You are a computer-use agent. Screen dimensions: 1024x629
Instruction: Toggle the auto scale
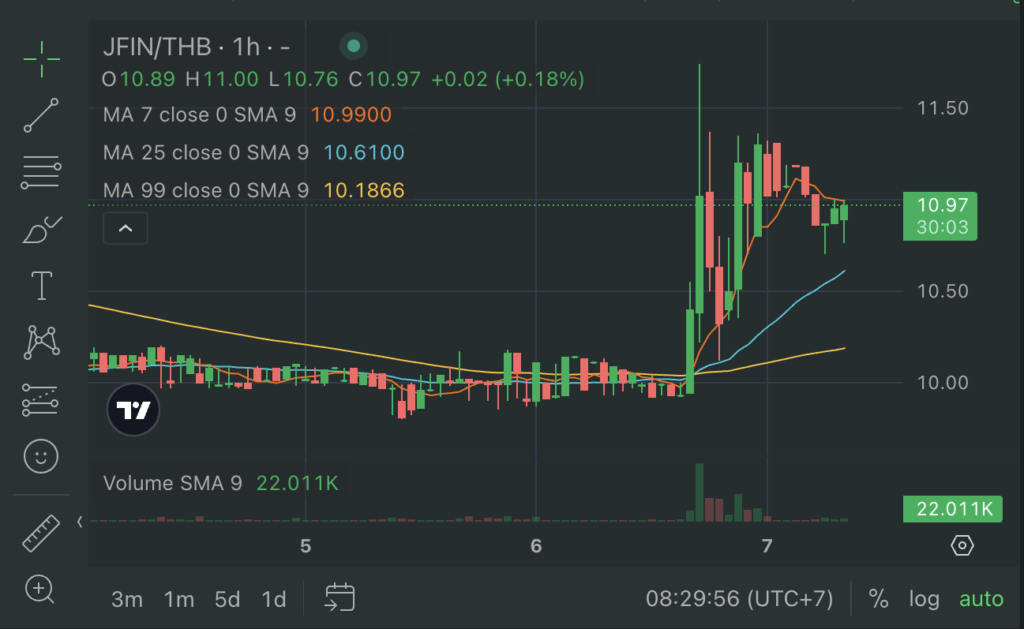click(981, 599)
